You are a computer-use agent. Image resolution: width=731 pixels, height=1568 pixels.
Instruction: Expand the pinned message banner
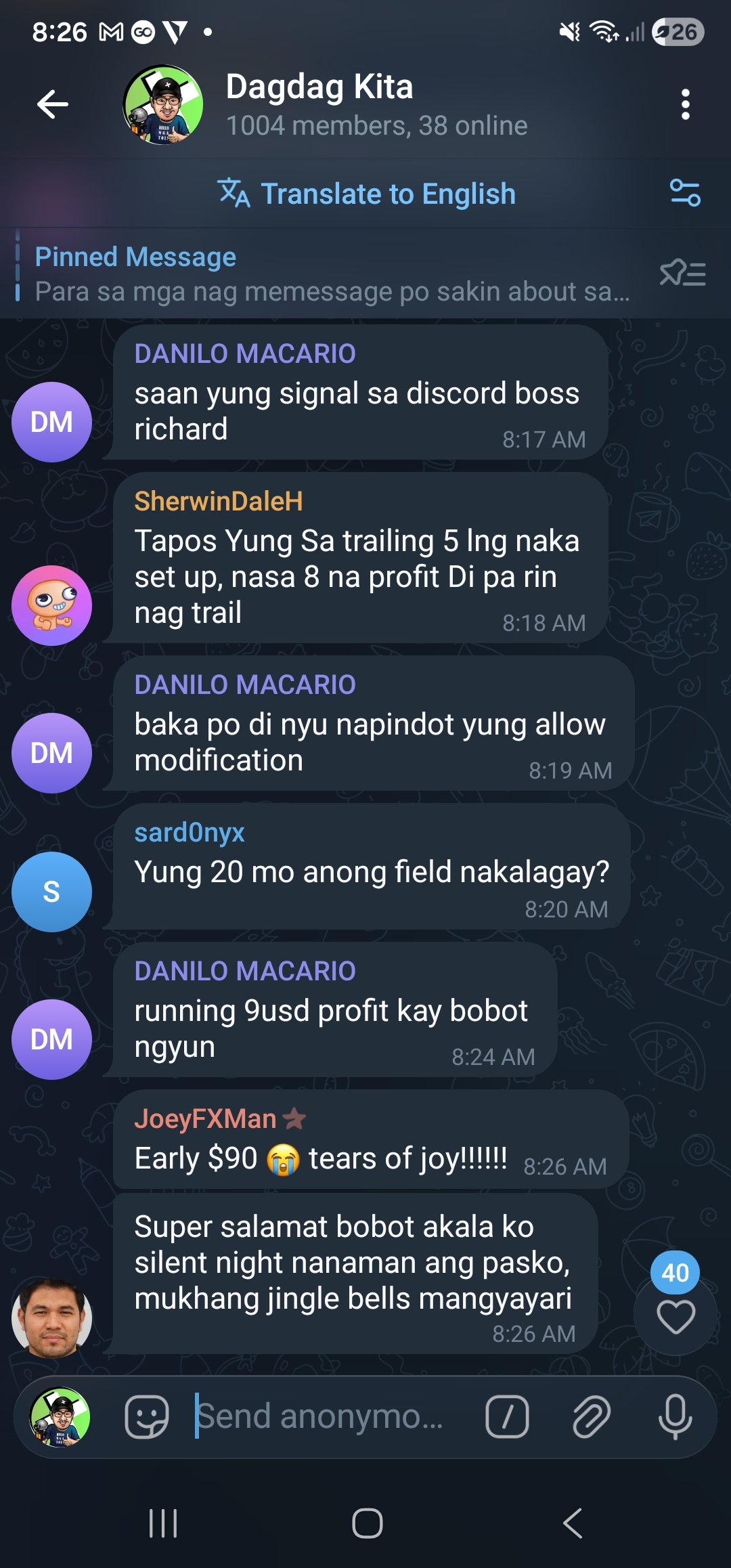click(x=332, y=274)
